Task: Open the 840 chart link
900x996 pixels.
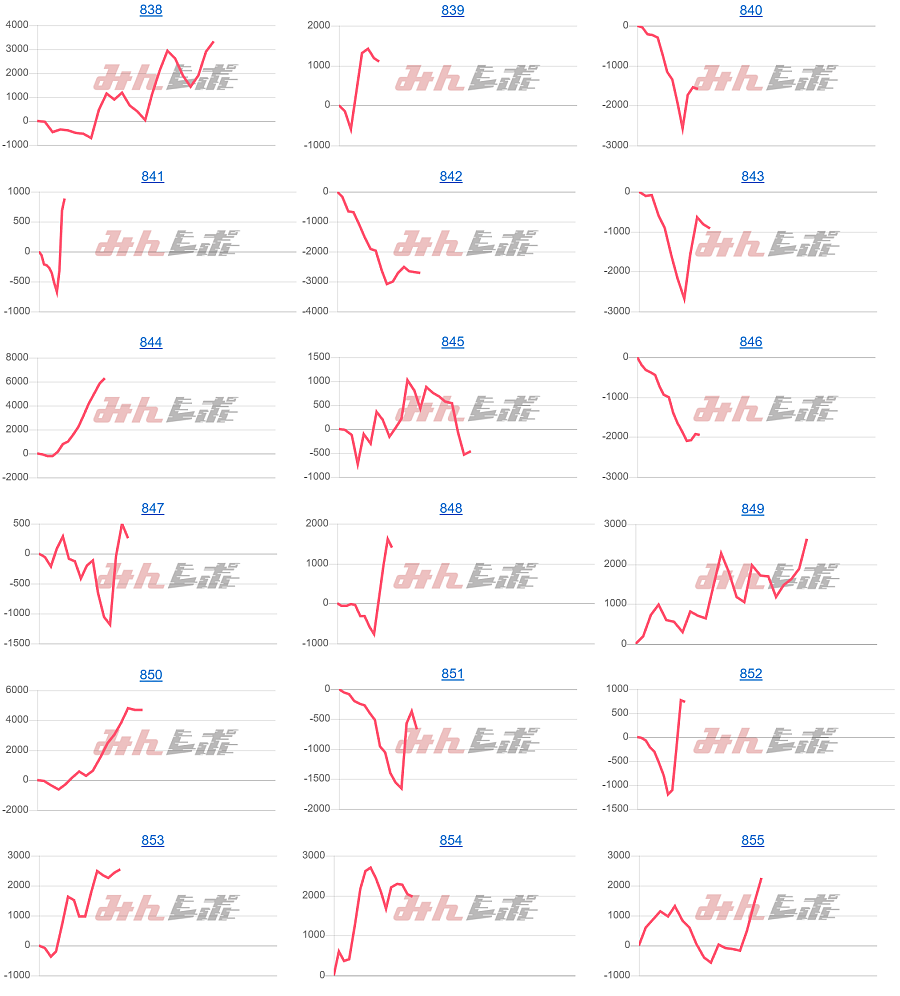Action: pos(751,10)
